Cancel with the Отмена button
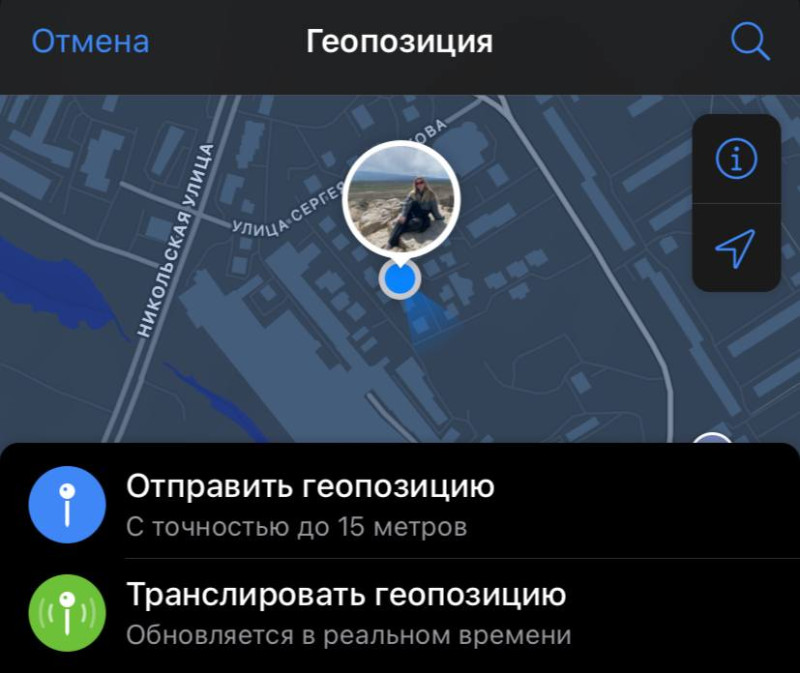This screenshot has width=800, height=673. pos(90,42)
